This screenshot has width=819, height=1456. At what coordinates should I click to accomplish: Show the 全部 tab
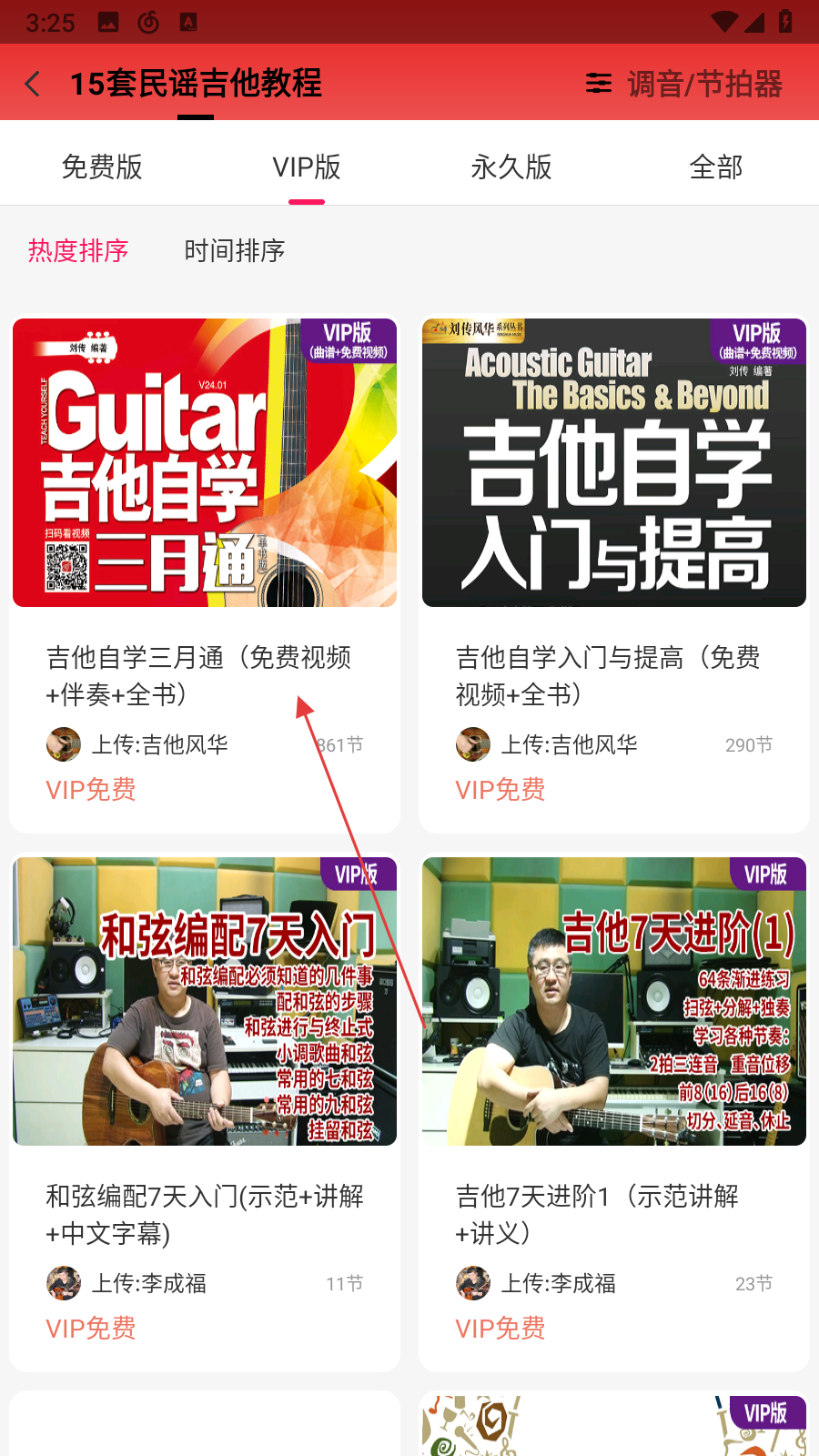[716, 167]
